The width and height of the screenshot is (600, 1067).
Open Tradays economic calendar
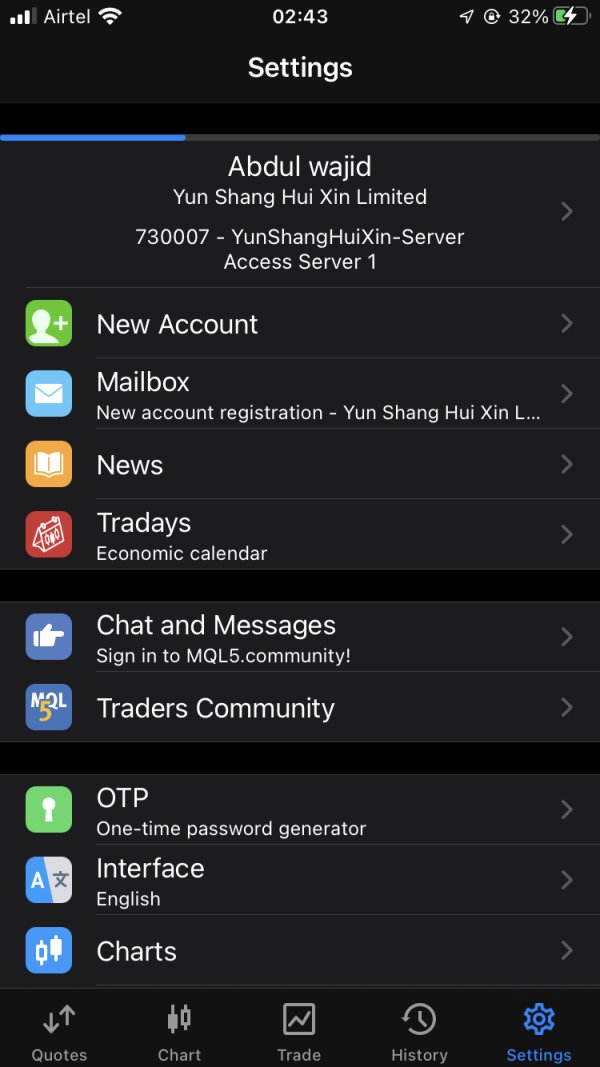click(300, 534)
